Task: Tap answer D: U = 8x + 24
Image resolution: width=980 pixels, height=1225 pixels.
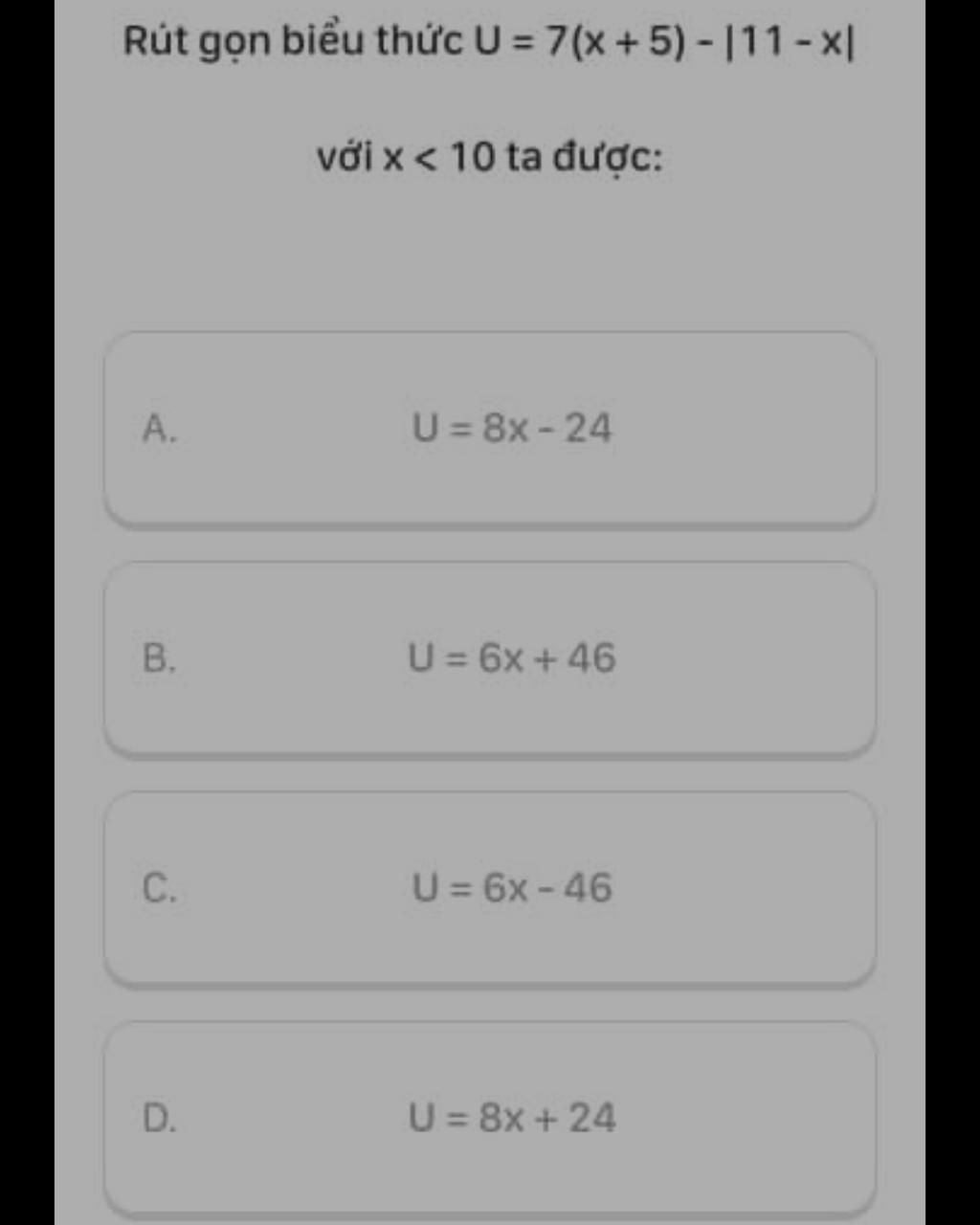Action: click(x=489, y=1118)
